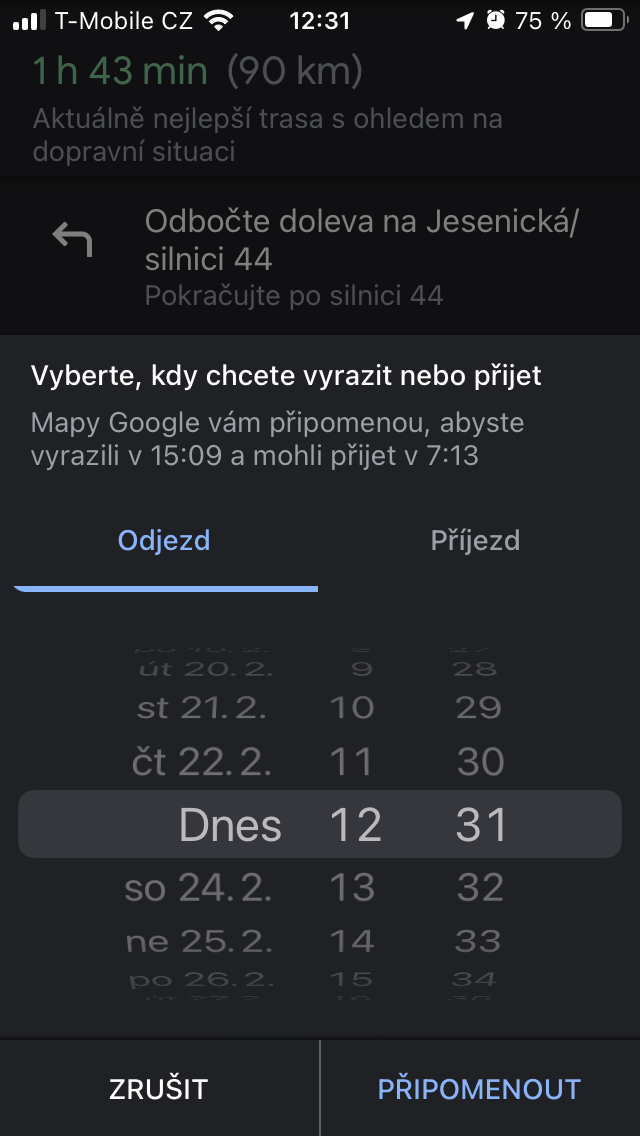Switch to the Příjezd tab
This screenshot has height=1136, width=640.
point(475,541)
